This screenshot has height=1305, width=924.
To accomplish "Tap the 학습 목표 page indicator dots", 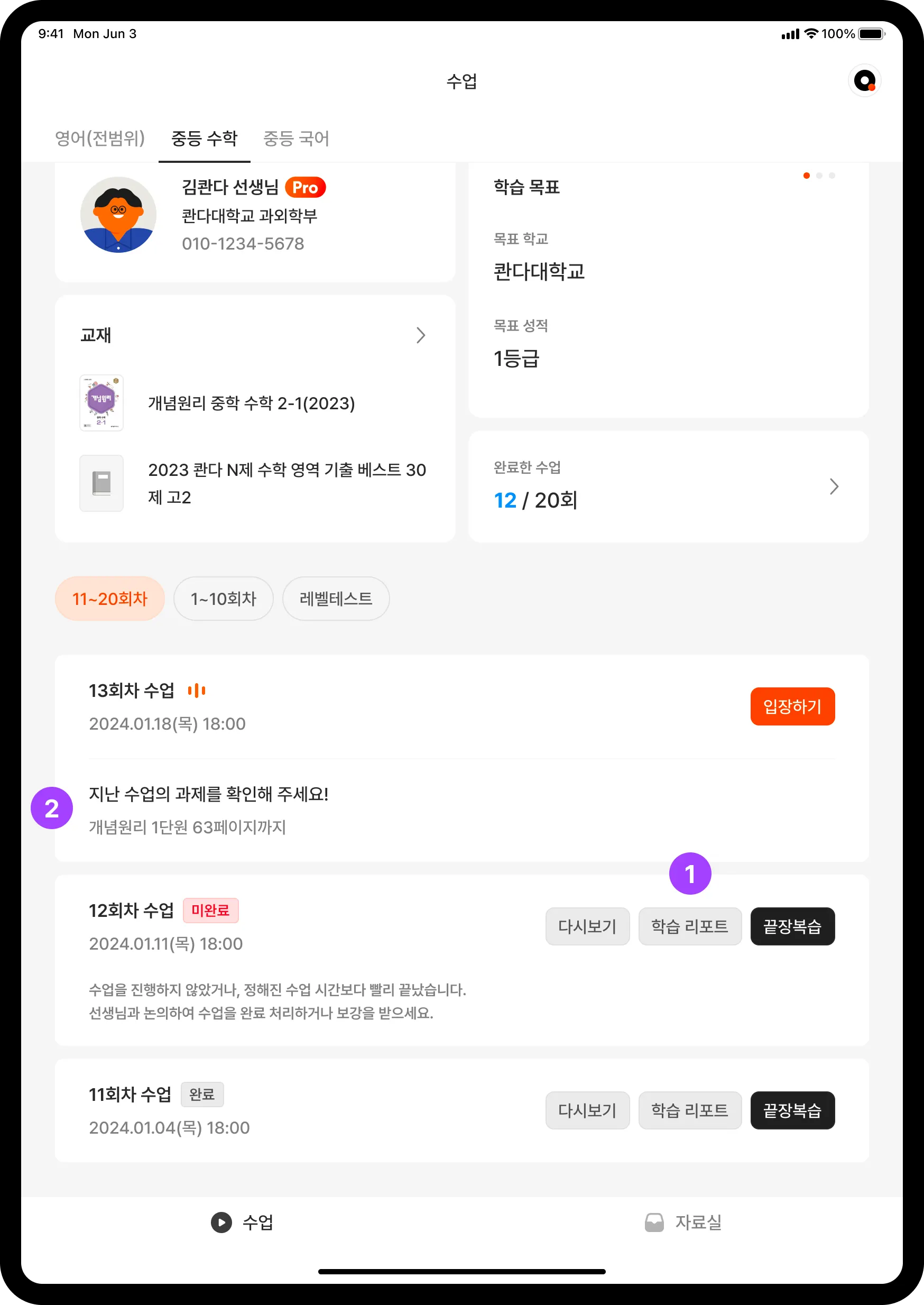I will (819, 176).
